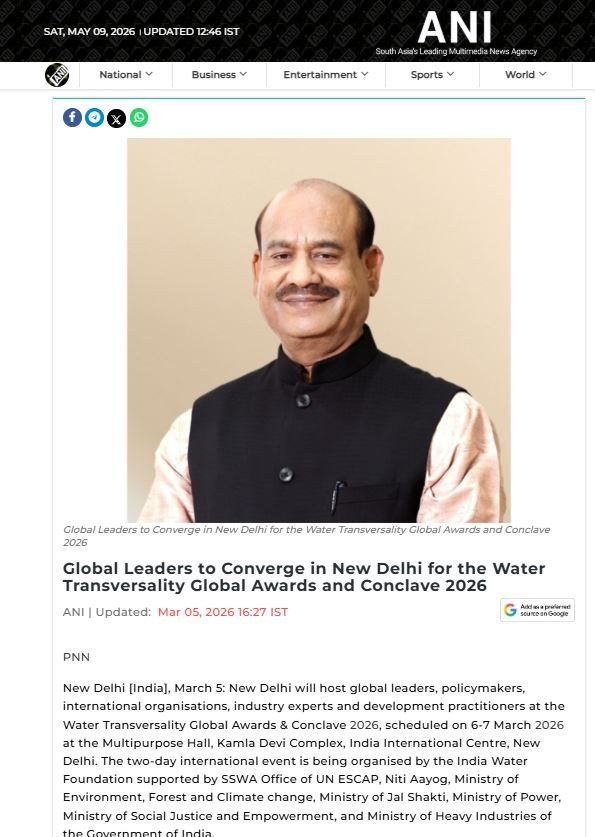The width and height of the screenshot is (595, 837).
Task: Expand the Sports menu
Action: point(432,75)
